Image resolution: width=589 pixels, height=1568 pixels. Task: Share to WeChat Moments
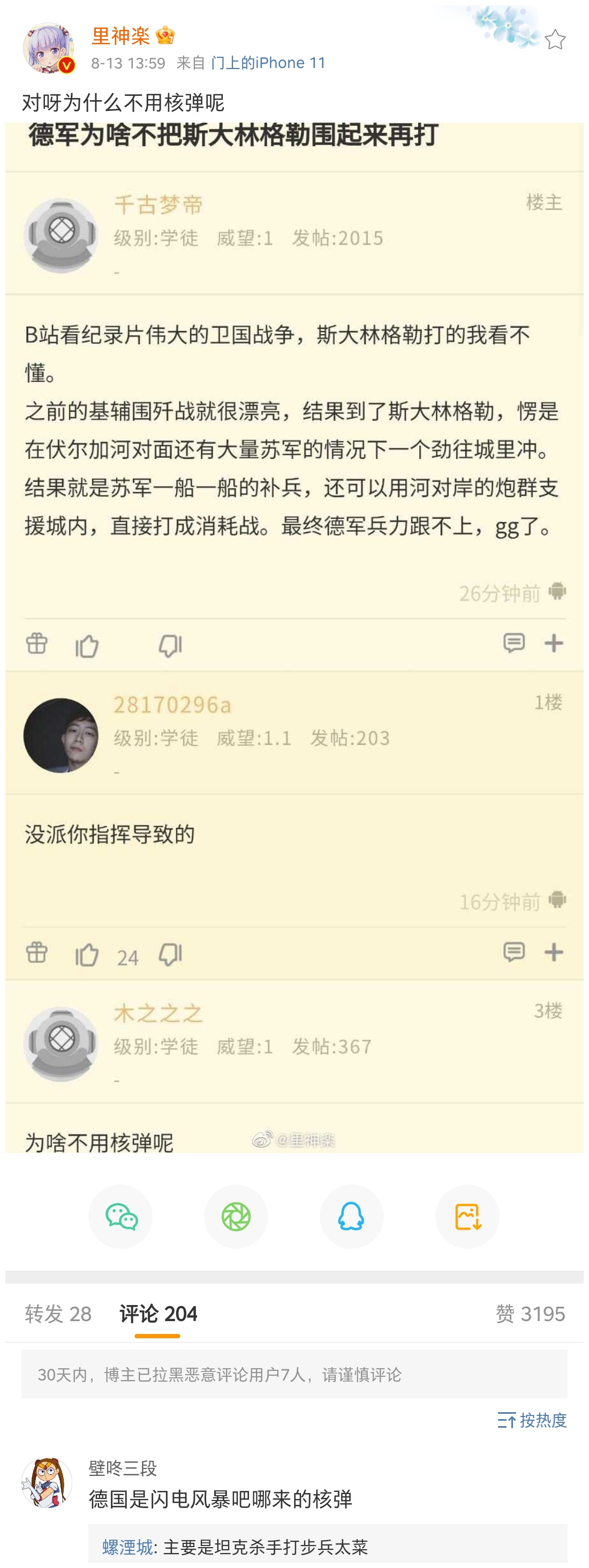tap(236, 1216)
